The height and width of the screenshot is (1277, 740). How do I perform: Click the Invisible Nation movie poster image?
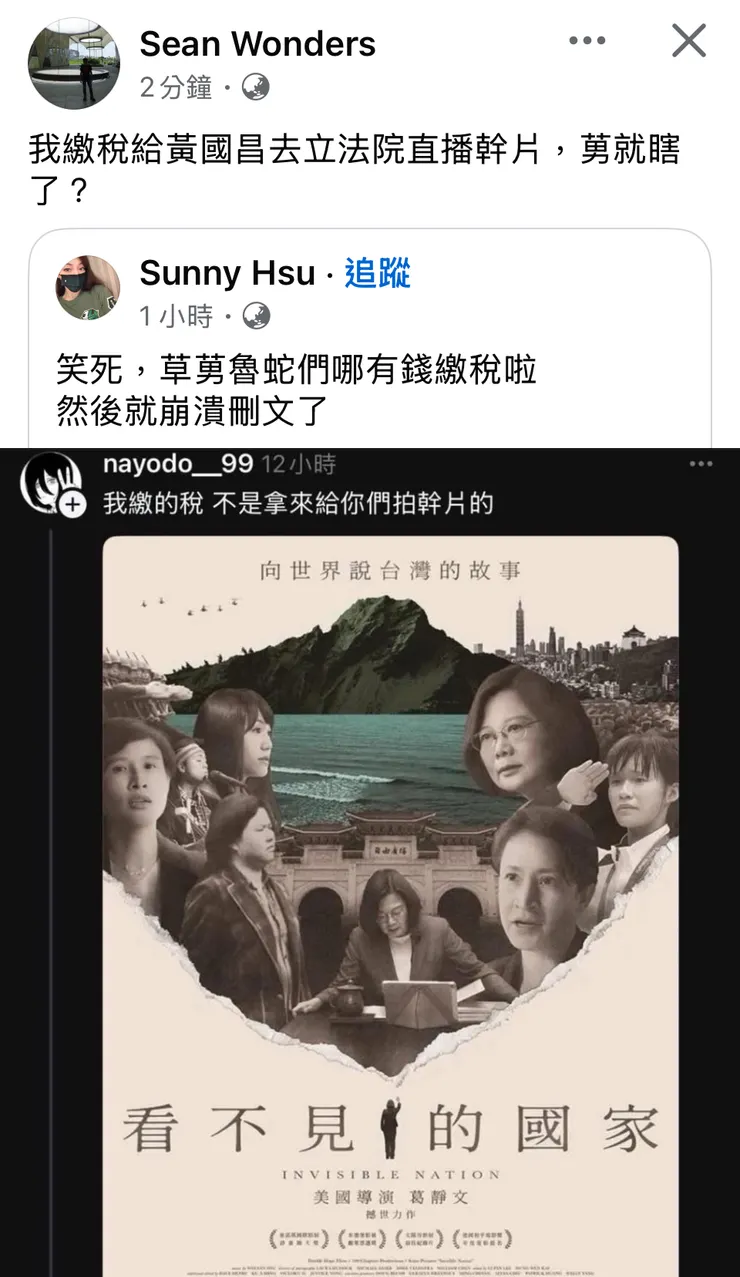click(x=388, y=900)
